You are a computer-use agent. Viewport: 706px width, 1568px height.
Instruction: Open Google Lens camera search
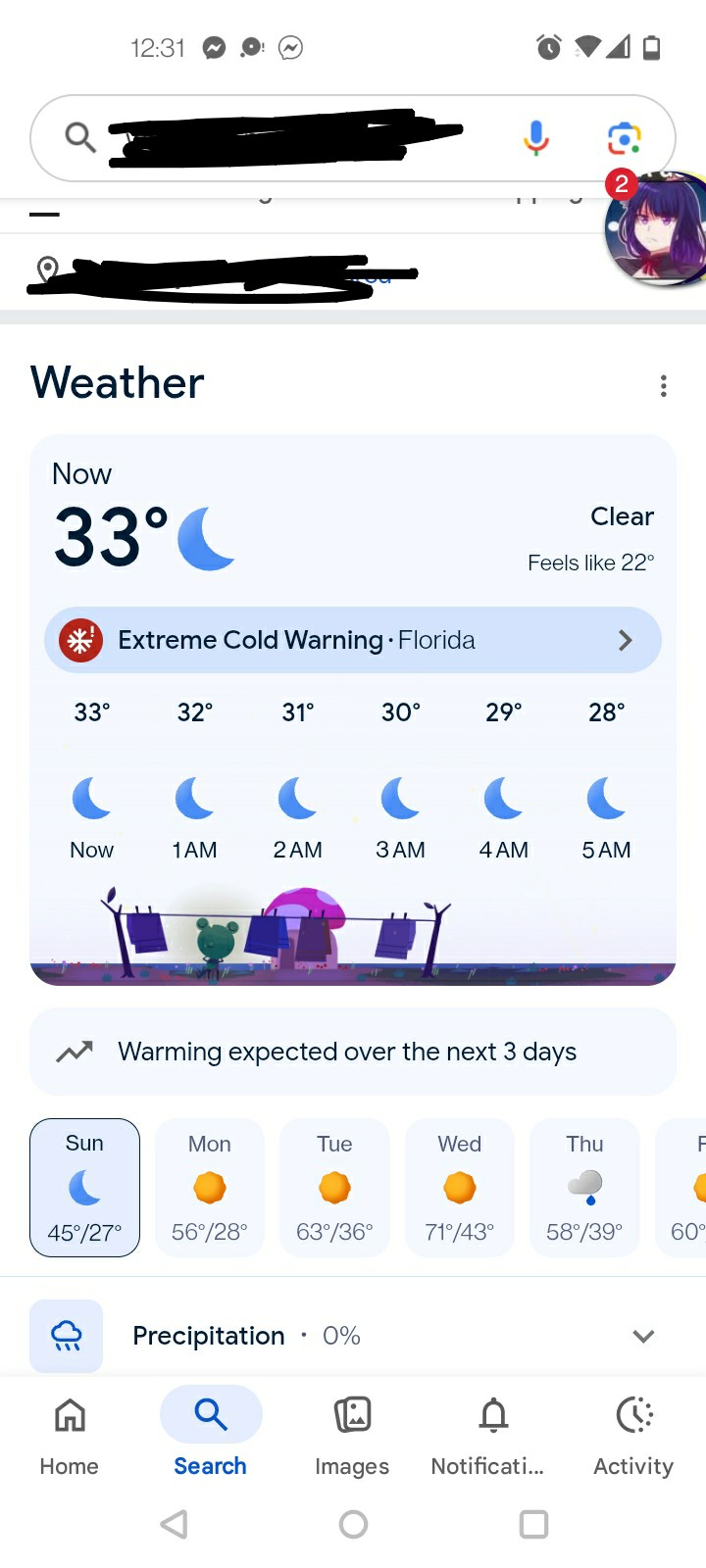coord(624,138)
